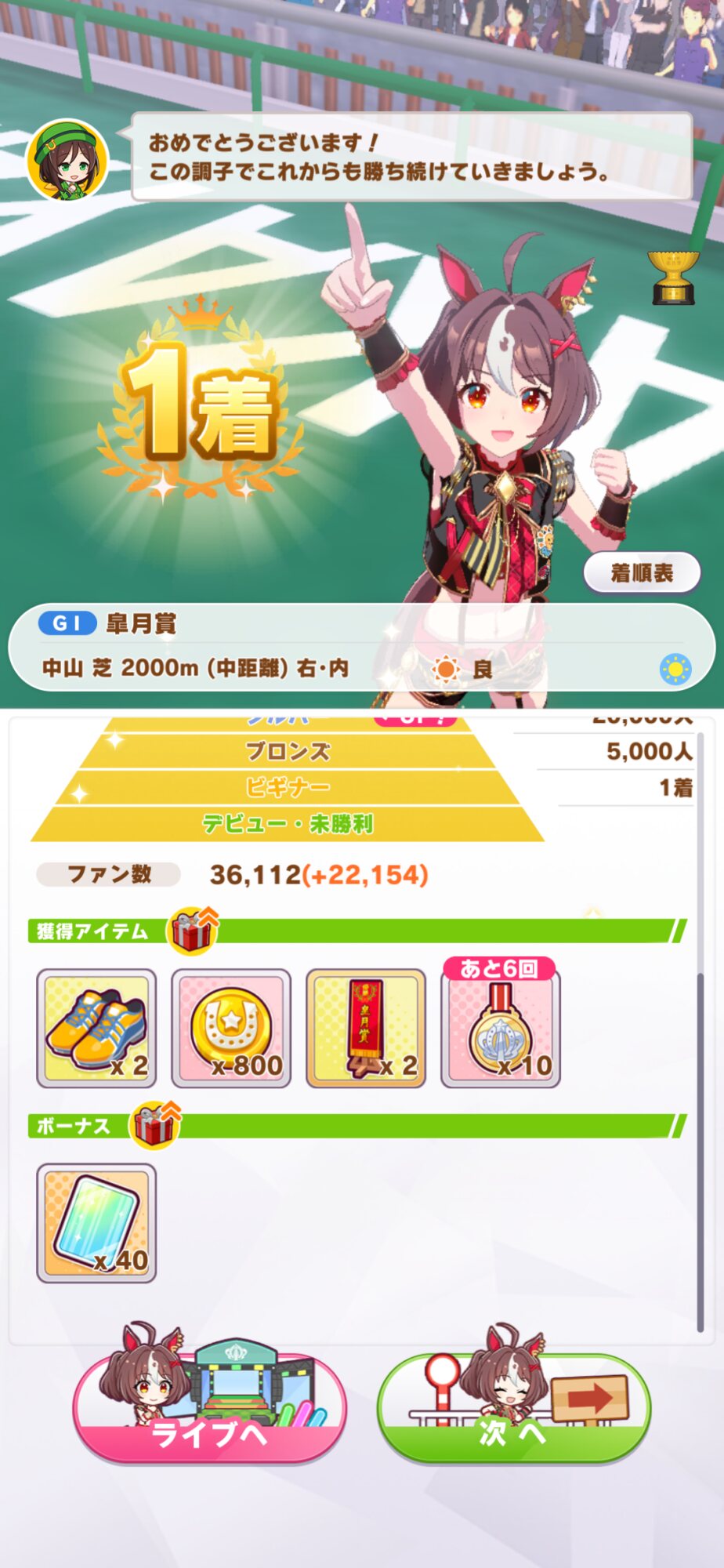Tap the gold trophy icon
The width and height of the screenshot is (724, 1568).
[x=673, y=277]
